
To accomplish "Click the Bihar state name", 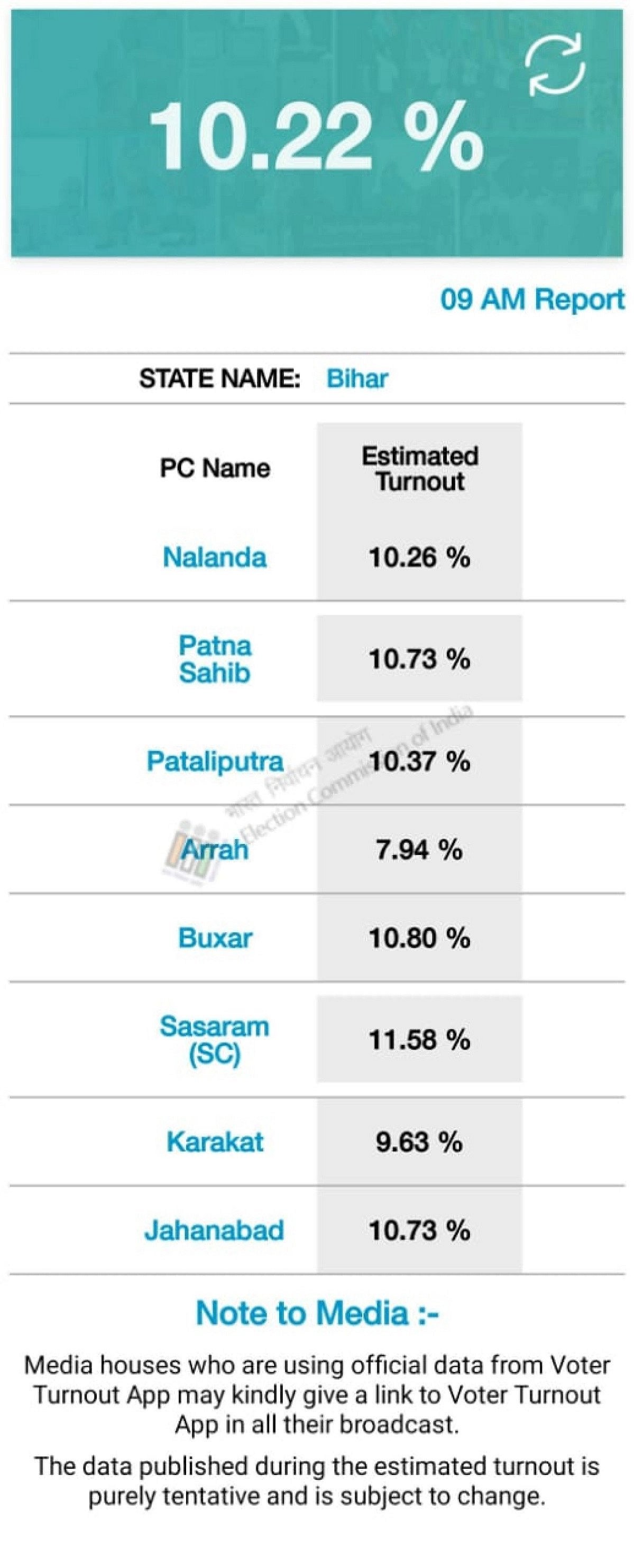I will point(356,378).
